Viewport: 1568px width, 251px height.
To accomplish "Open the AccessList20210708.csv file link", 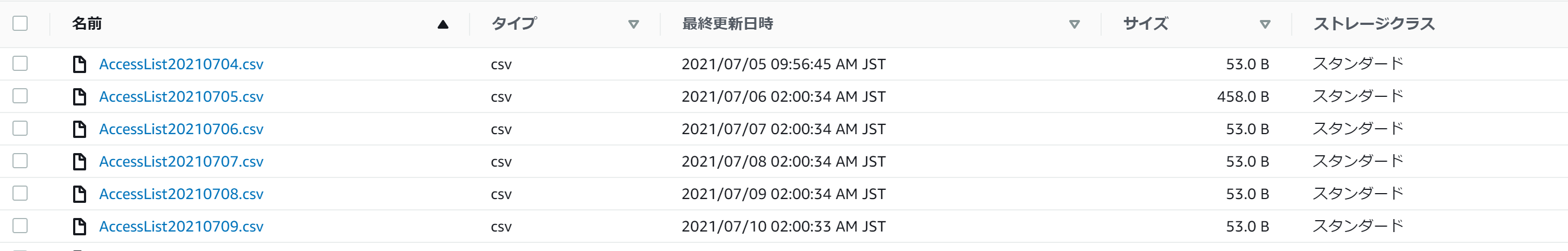I will [x=181, y=194].
